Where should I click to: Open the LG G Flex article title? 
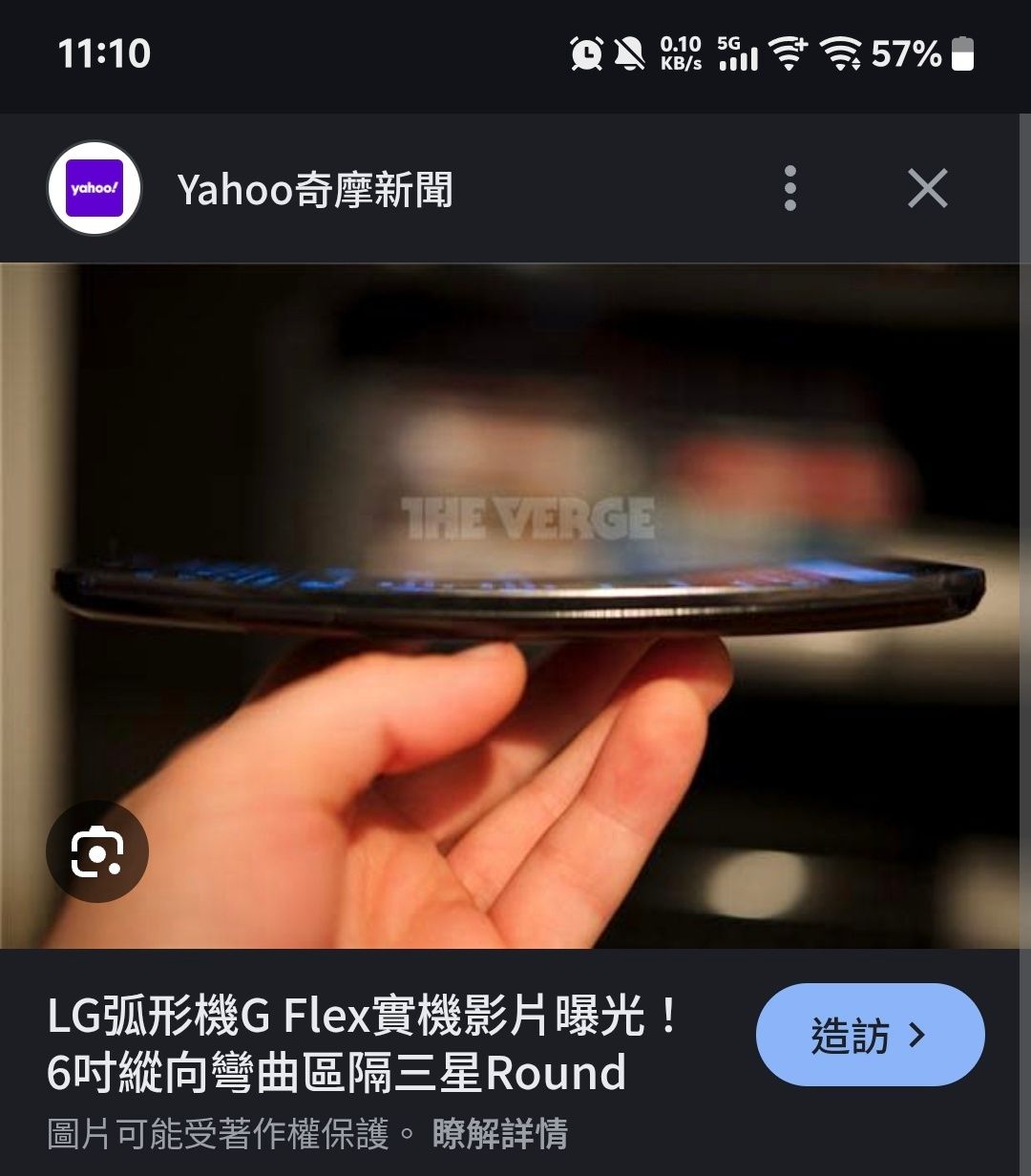click(363, 1044)
